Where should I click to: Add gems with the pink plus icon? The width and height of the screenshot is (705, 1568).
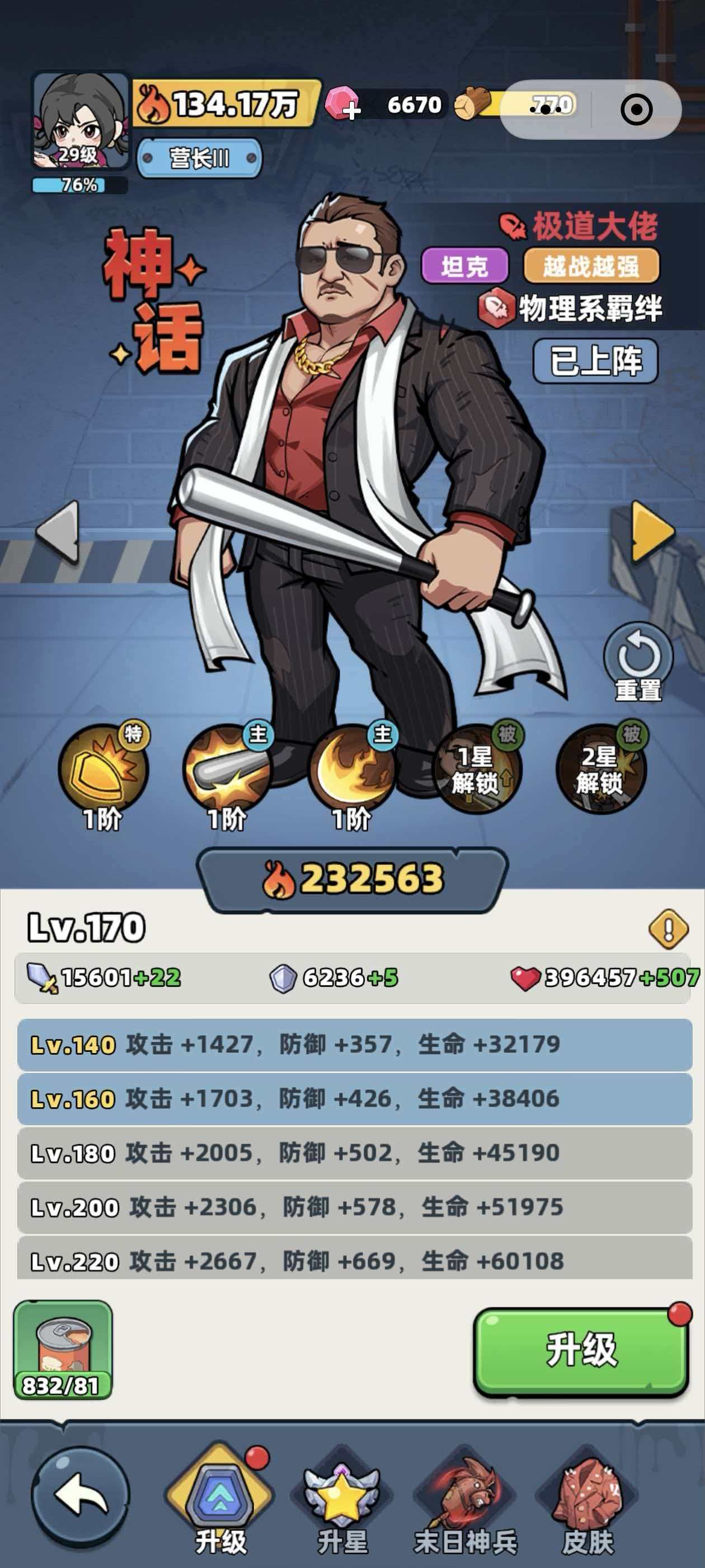[x=343, y=104]
